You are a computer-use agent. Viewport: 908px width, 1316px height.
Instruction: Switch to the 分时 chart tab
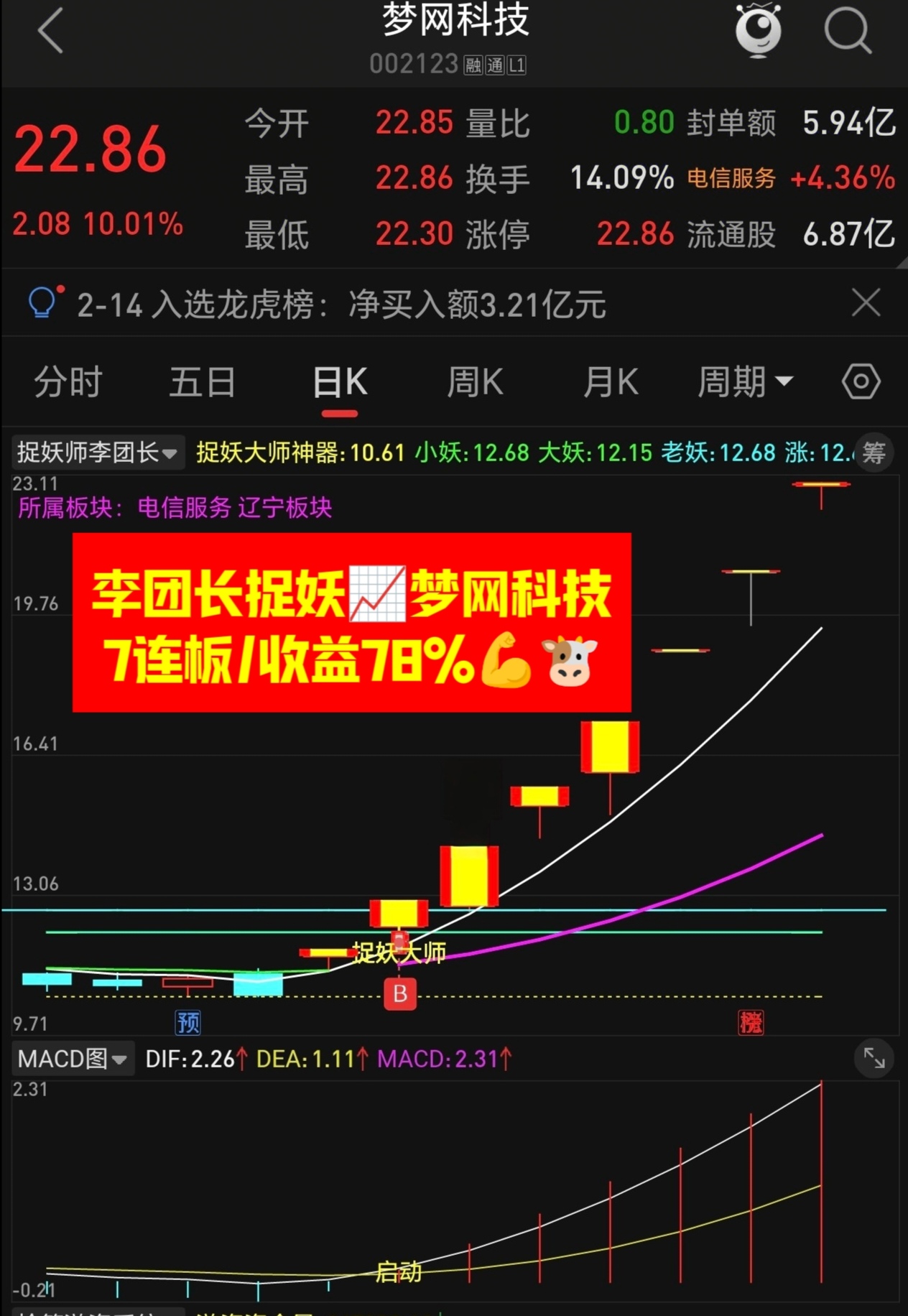click(x=68, y=381)
